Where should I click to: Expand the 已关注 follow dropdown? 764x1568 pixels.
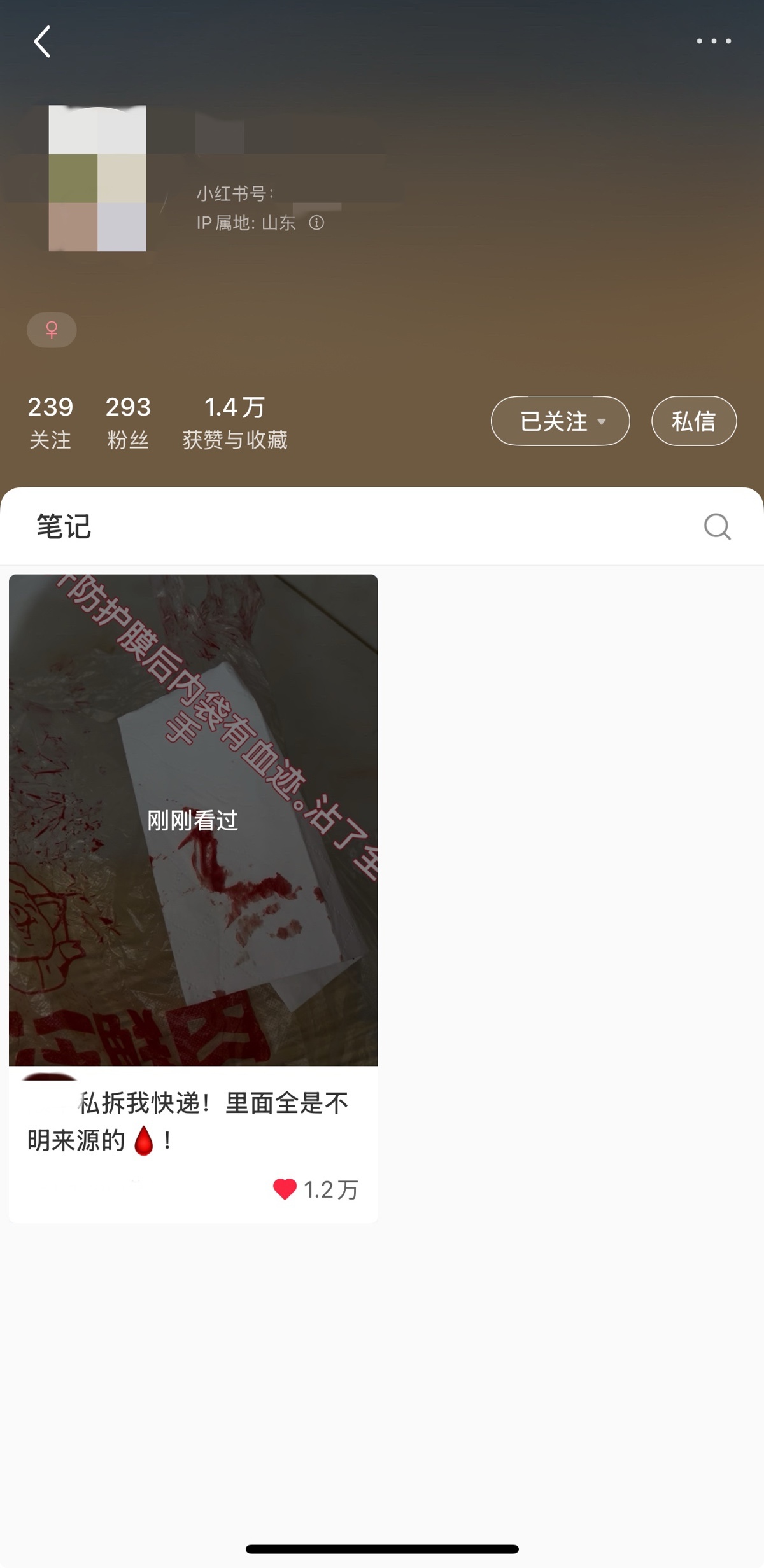pyautogui.click(x=560, y=421)
